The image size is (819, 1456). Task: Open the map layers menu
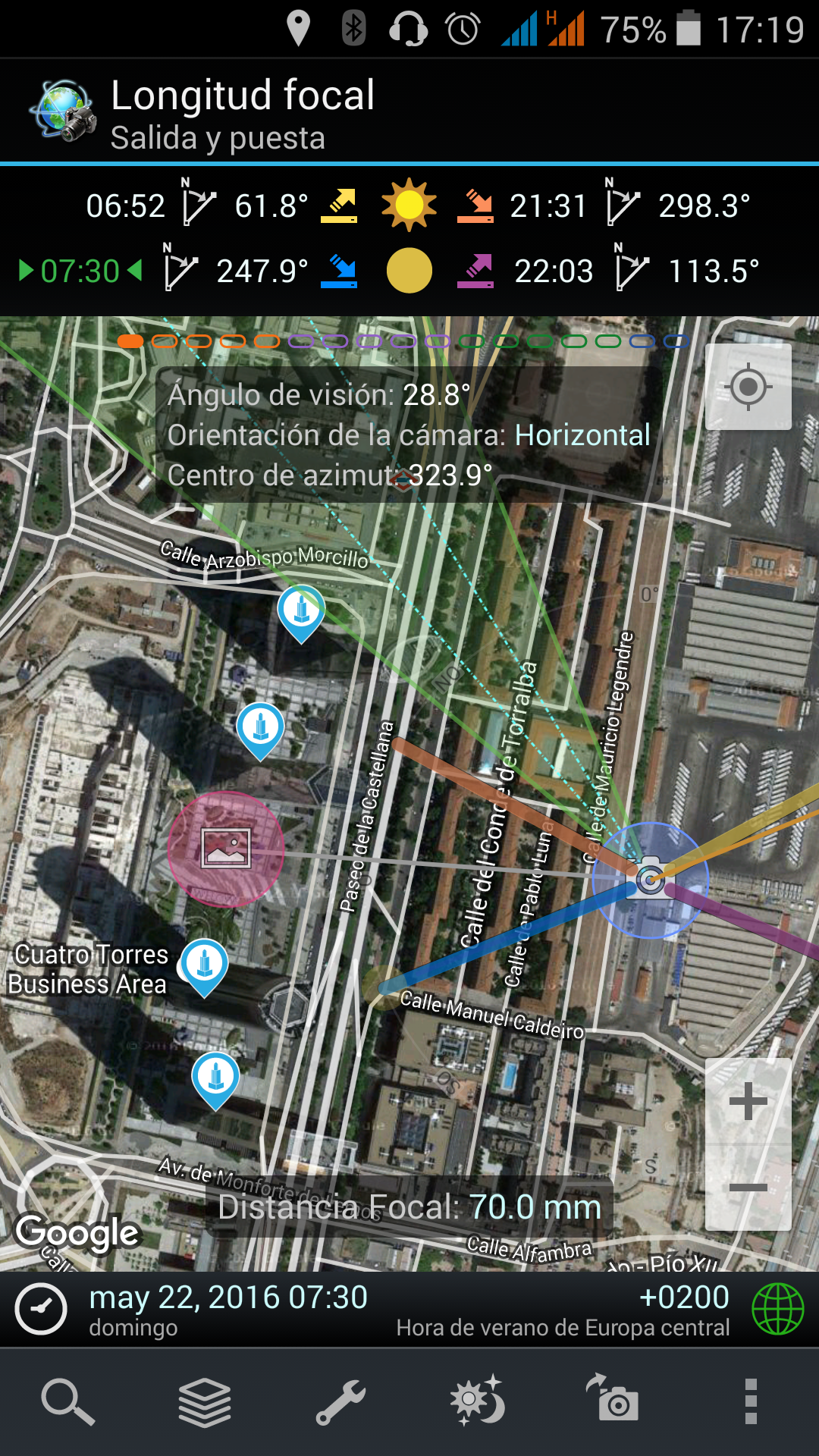pos(205,1401)
